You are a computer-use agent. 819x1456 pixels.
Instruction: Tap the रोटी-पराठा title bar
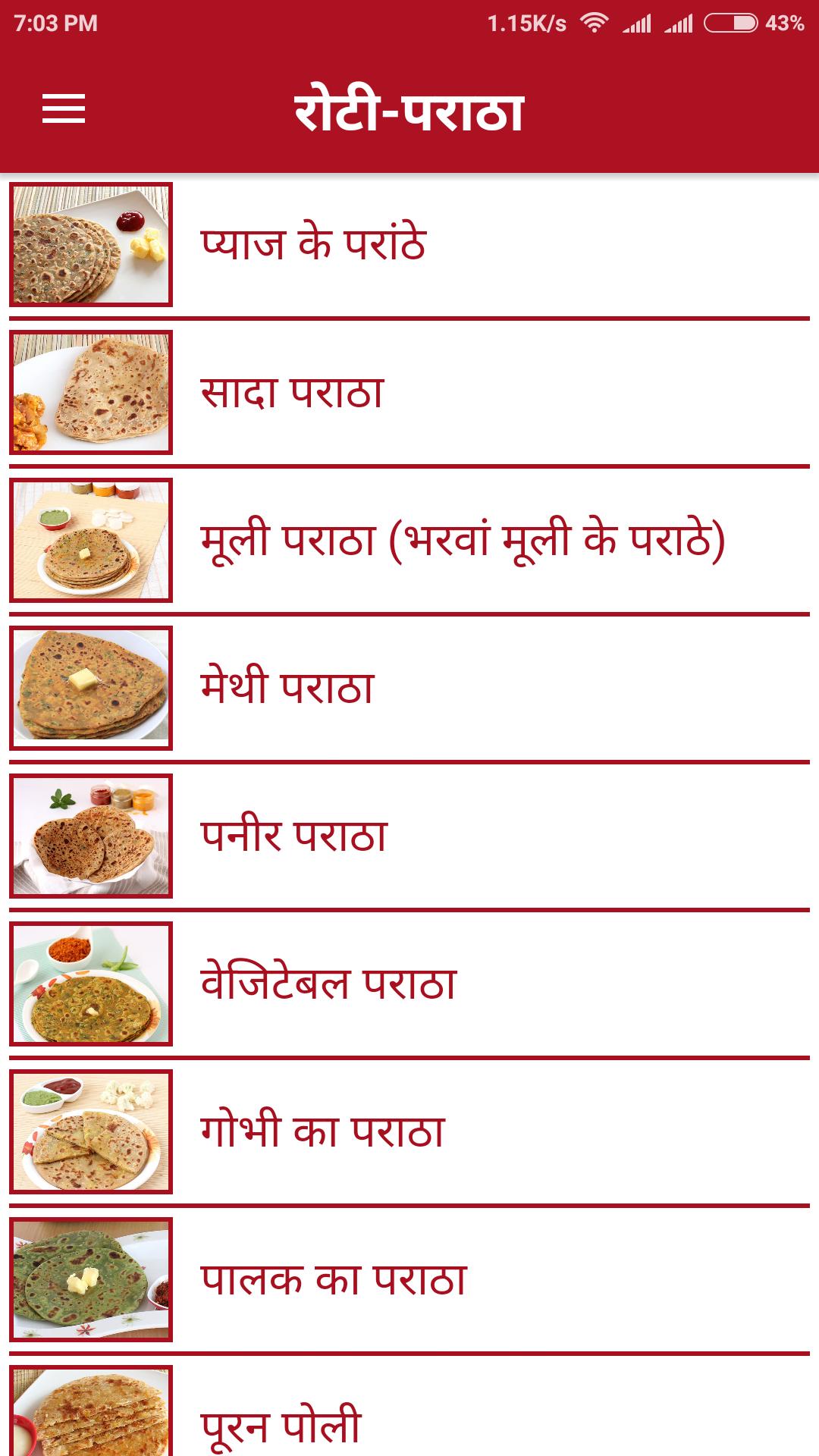point(409,110)
